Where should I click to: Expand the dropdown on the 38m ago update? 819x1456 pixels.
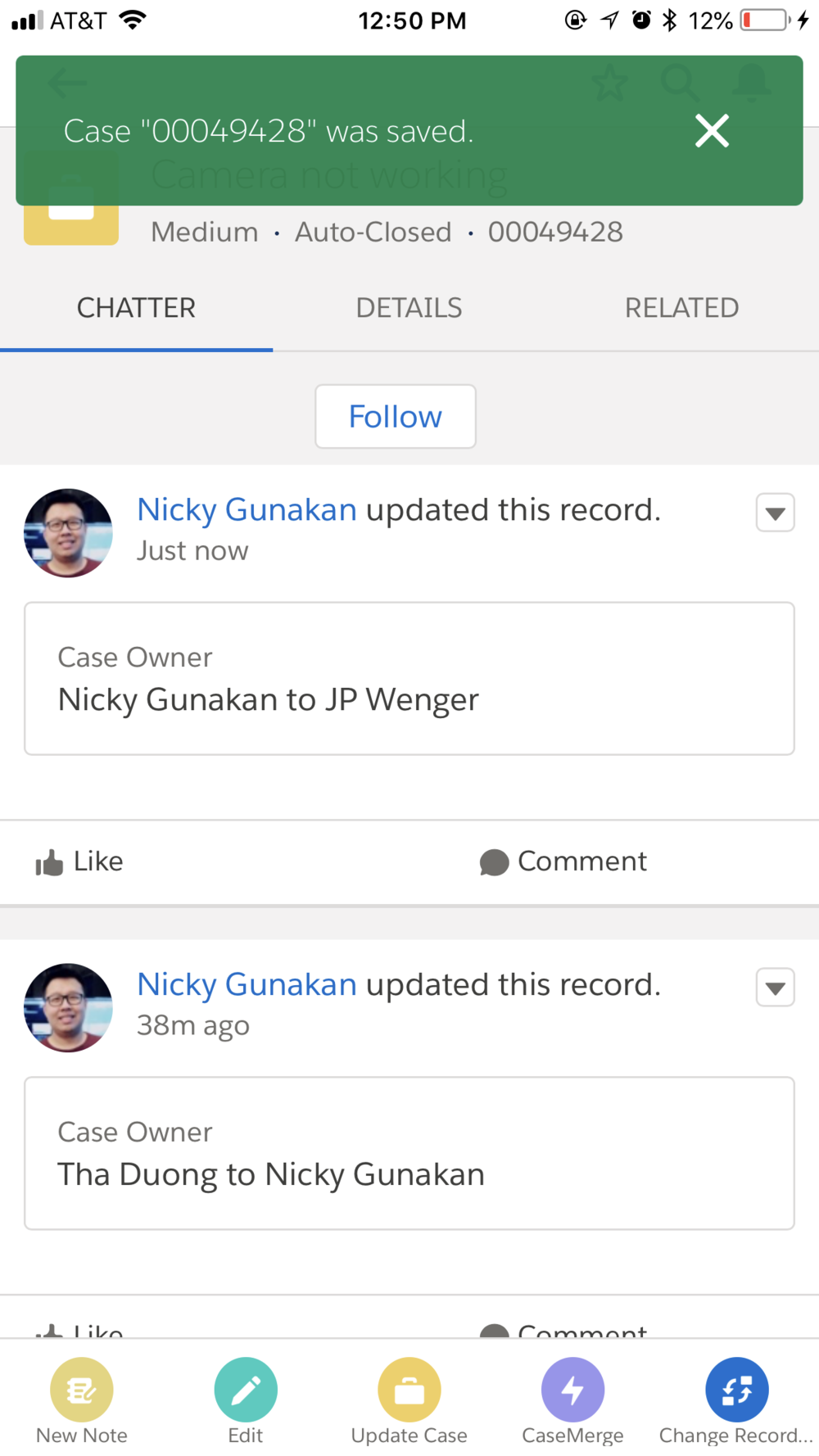click(x=775, y=988)
